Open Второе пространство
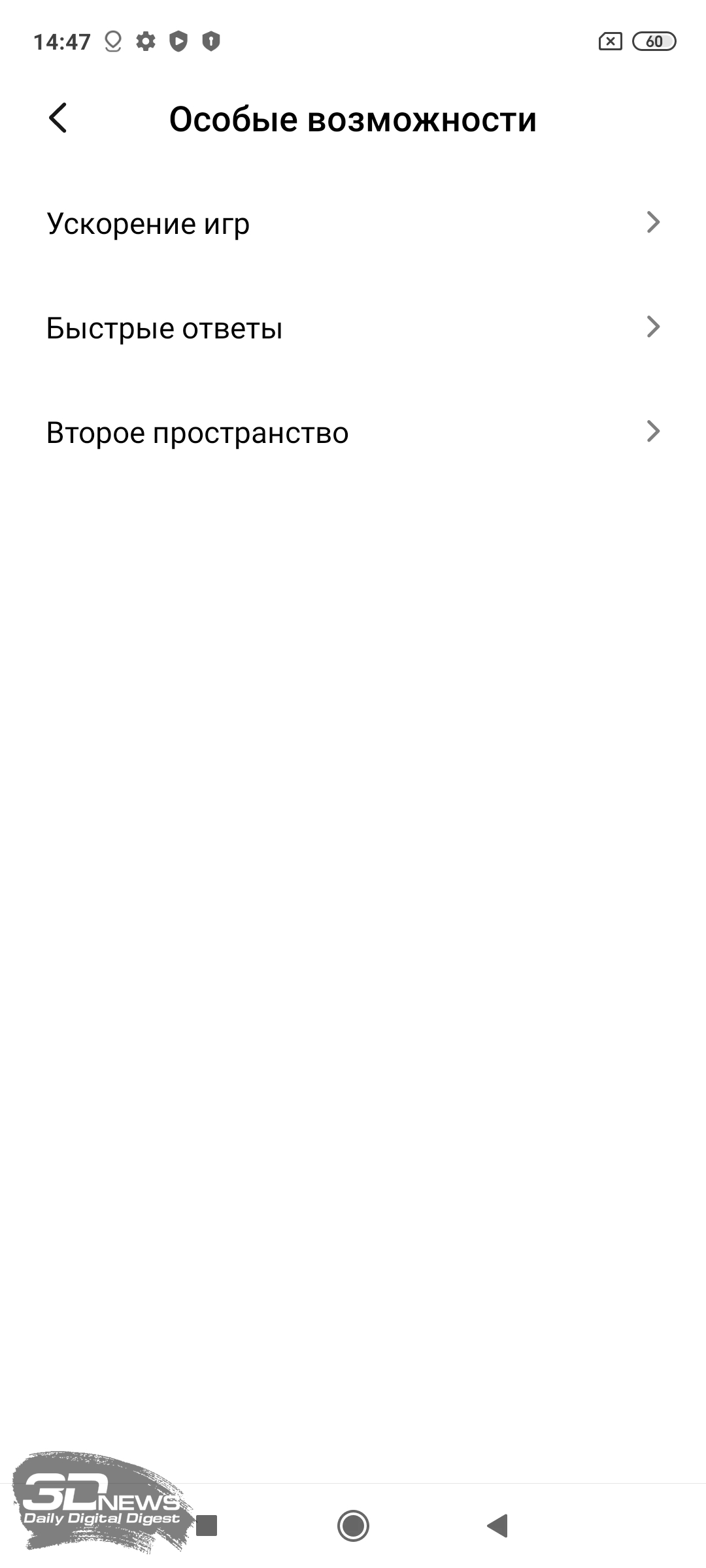 pyautogui.click(x=353, y=432)
